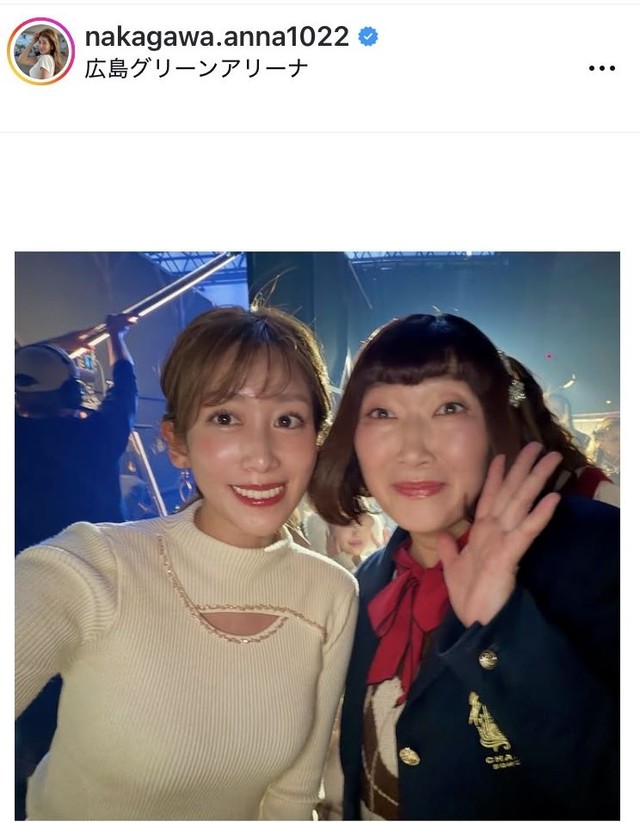Tap the post photo of two women
The height and width of the screenshot is (822, 640).
(x=317, y=535)
